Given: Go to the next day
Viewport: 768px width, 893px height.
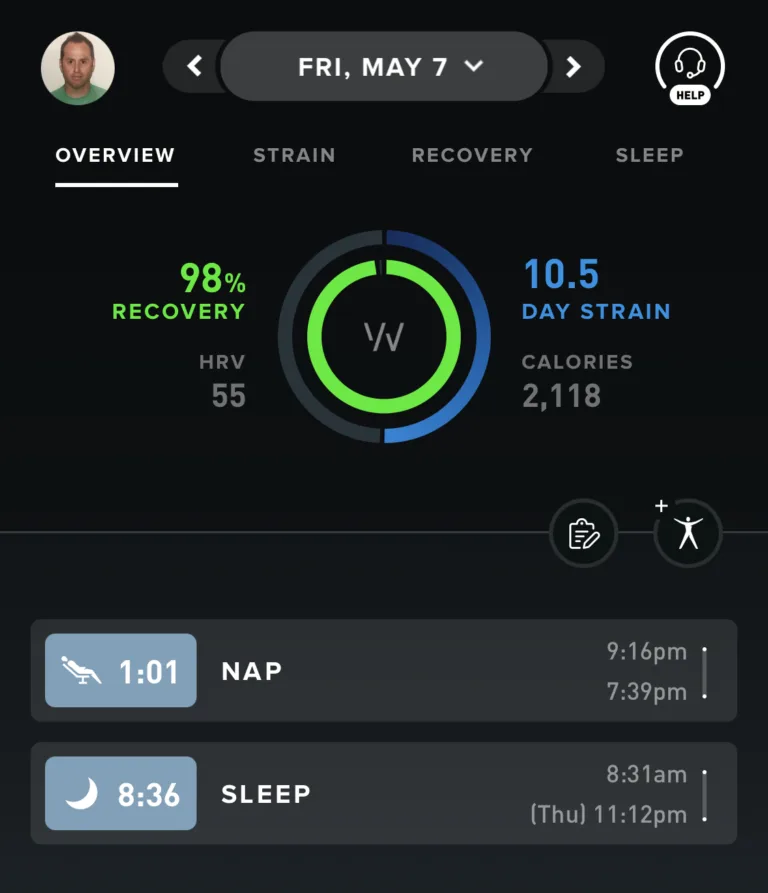Looking at the screenshot, I should coord(573,67).
